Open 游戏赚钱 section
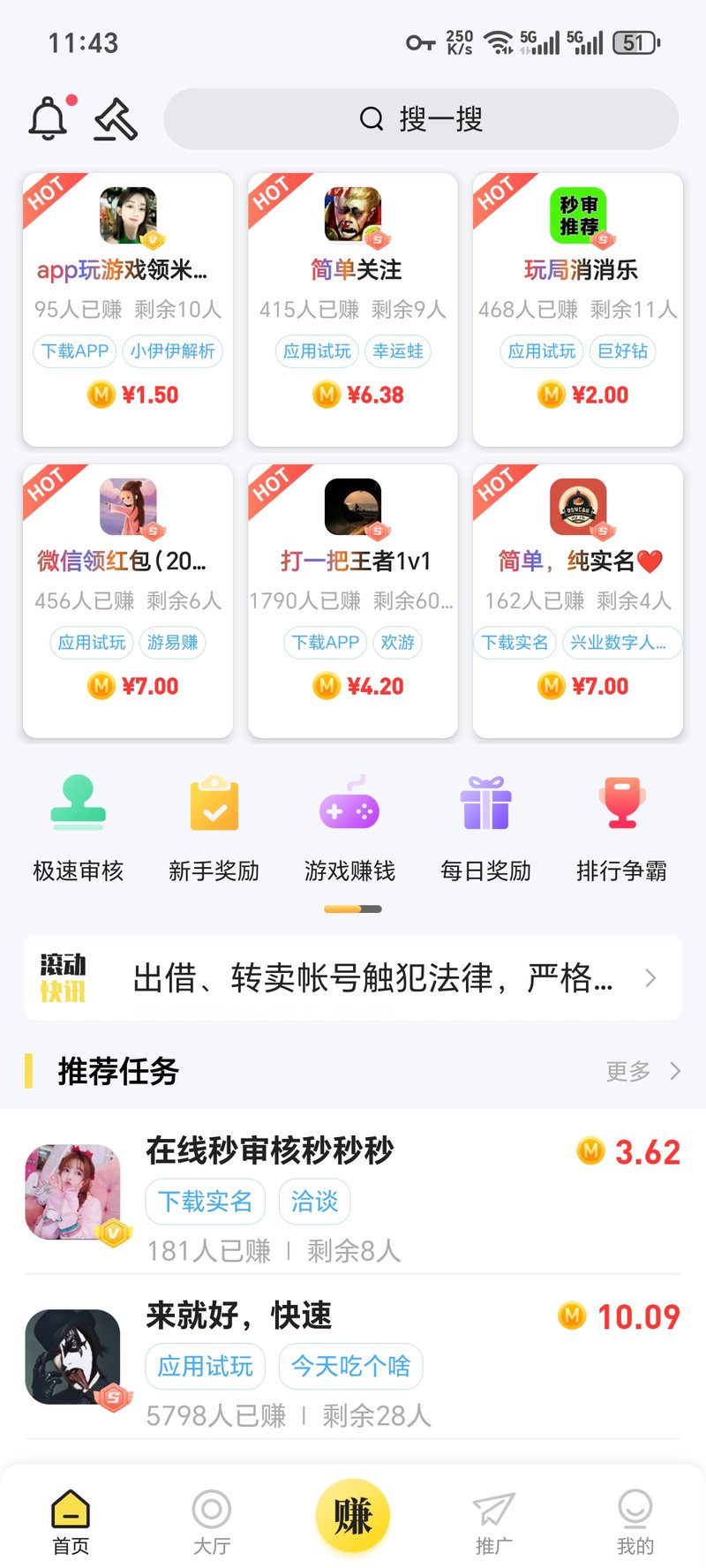 350,827
